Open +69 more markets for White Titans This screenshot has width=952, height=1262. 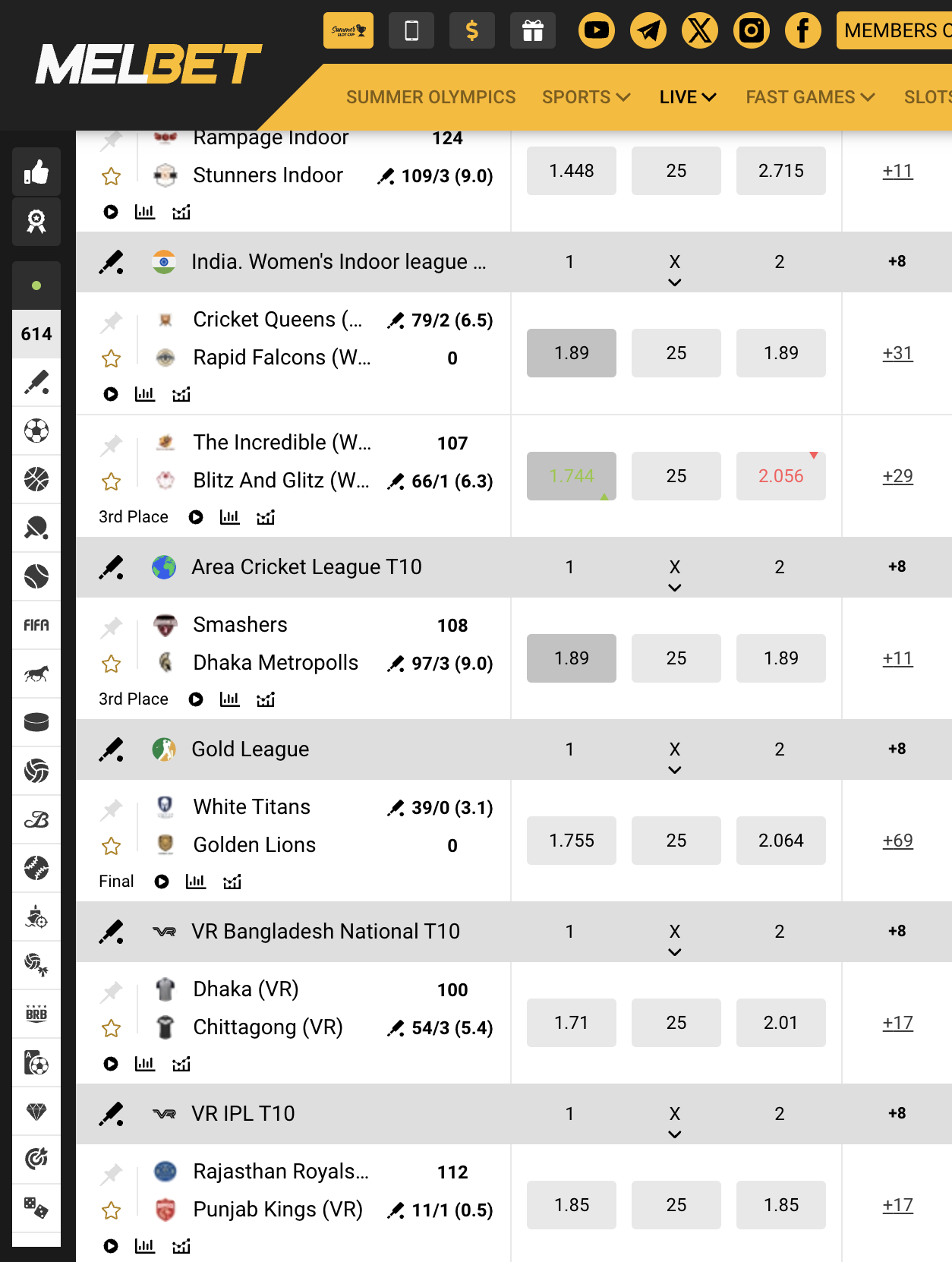[897, 841]
